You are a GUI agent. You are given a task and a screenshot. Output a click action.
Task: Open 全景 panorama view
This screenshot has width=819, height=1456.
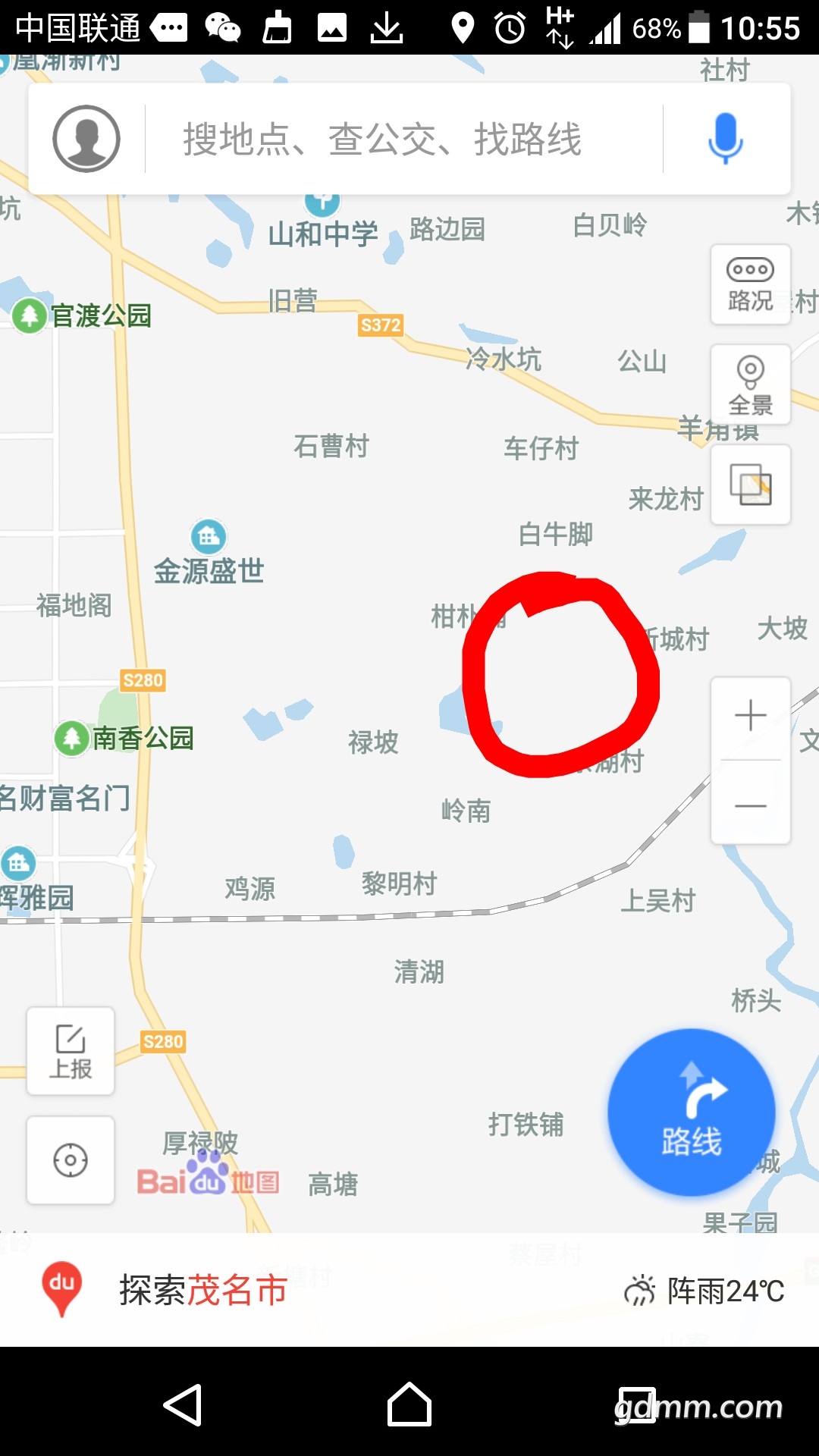click(x=750, y=385)
